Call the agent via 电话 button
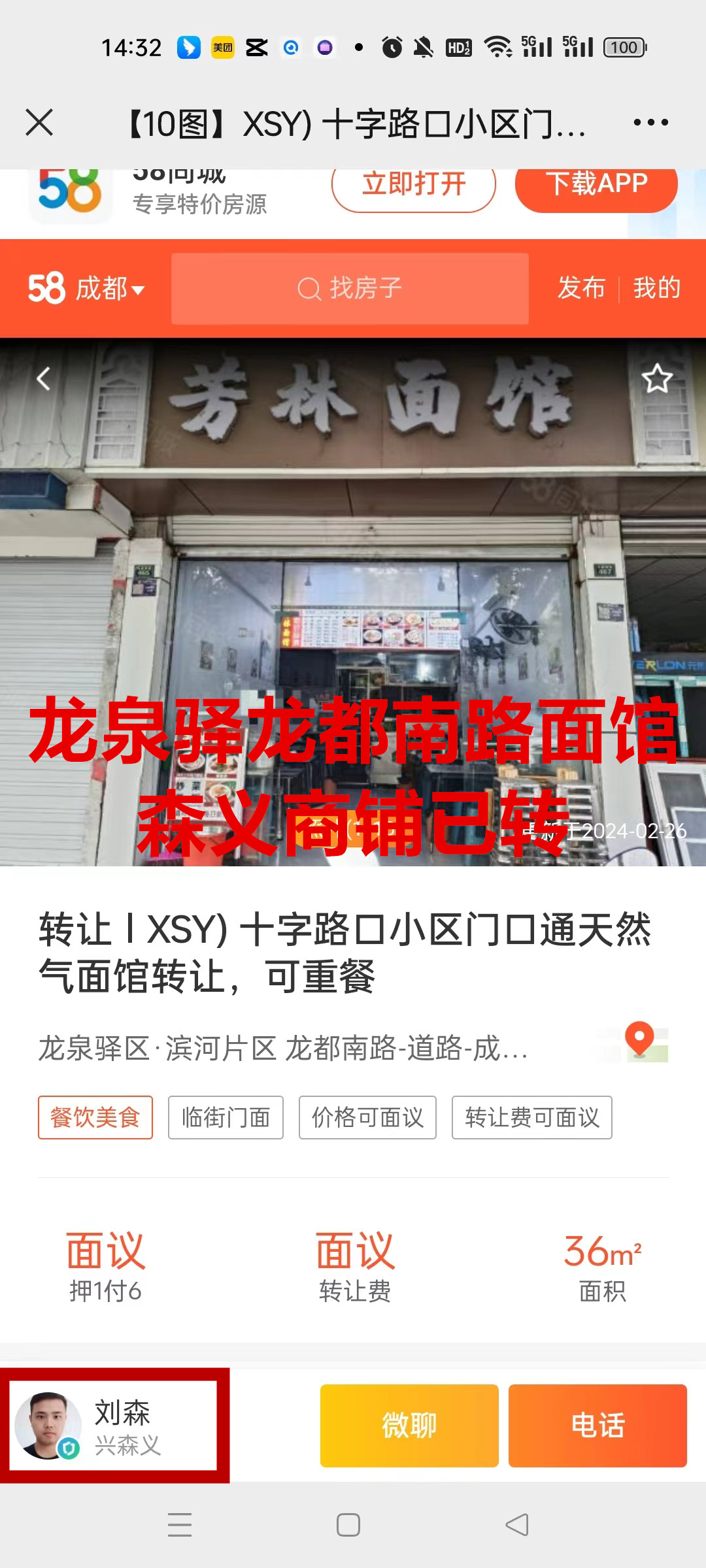This screenshot has width=706, height=1568. [597, 1426]
